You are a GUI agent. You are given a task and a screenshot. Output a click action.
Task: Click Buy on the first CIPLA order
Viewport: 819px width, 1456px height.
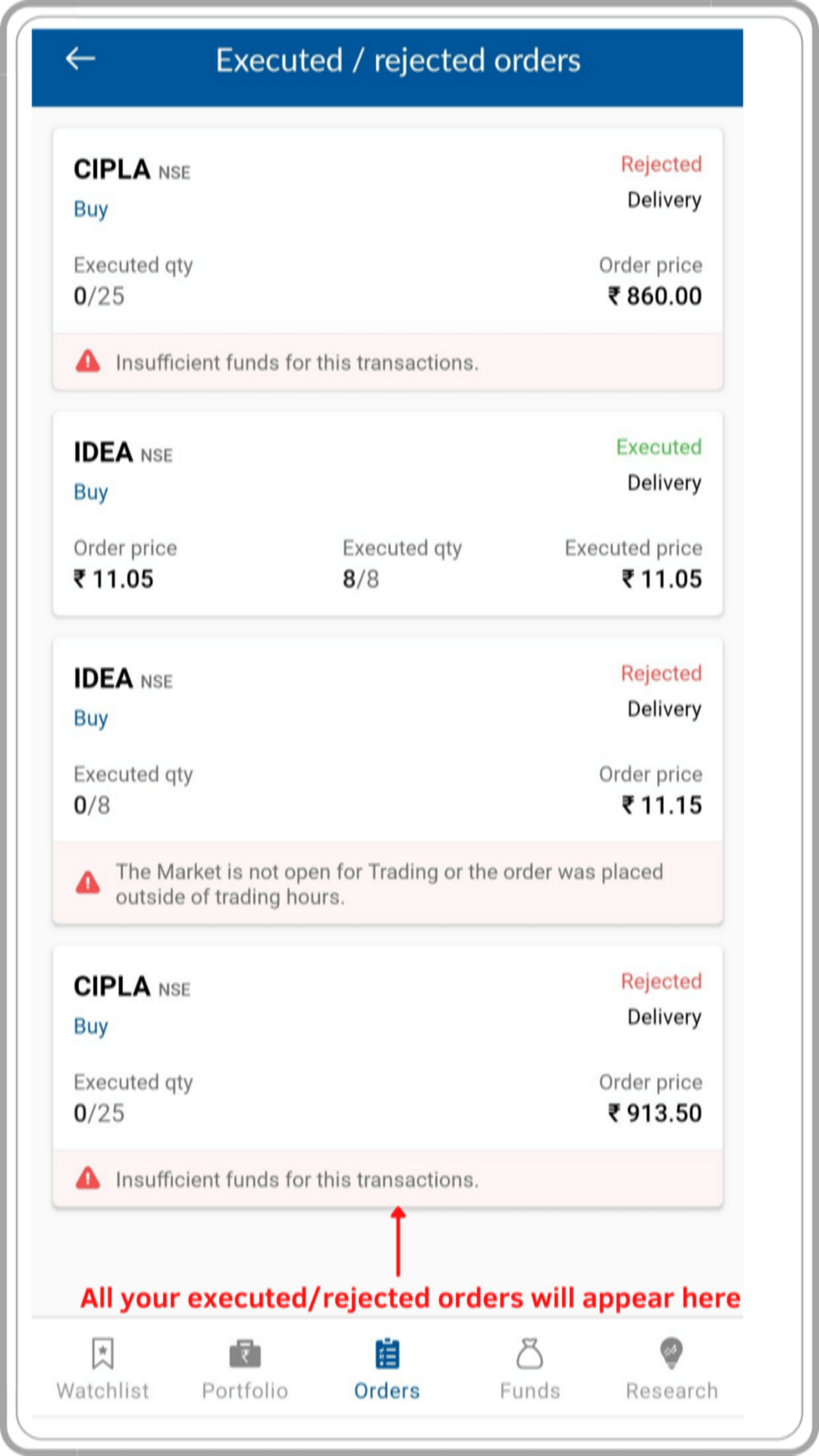(x=89, y=209)
